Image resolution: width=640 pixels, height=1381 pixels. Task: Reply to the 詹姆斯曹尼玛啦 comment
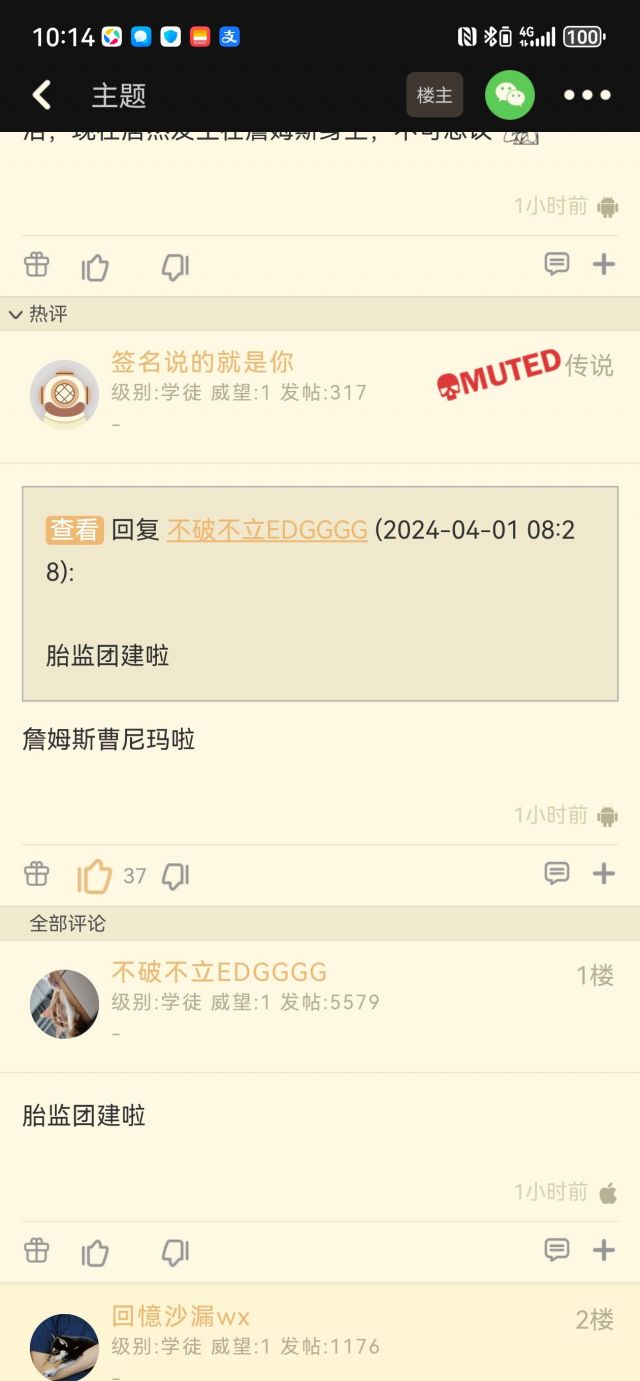pos(557,873)
